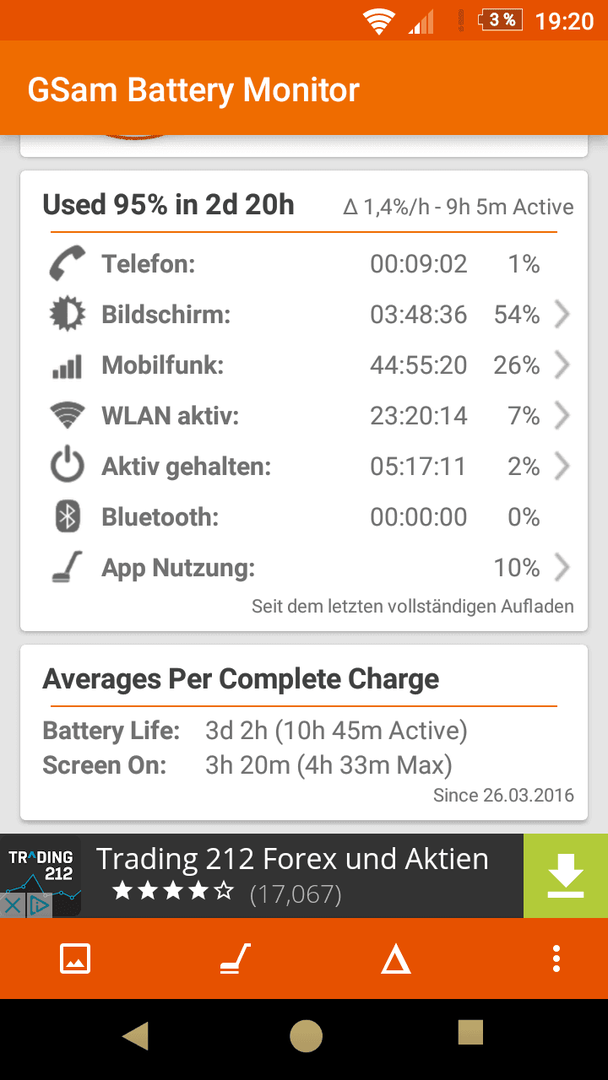Viewport: 608px width, 1080px height.
Task: Tap the triangle delta icon in toolbar
Action: point(396,959)
